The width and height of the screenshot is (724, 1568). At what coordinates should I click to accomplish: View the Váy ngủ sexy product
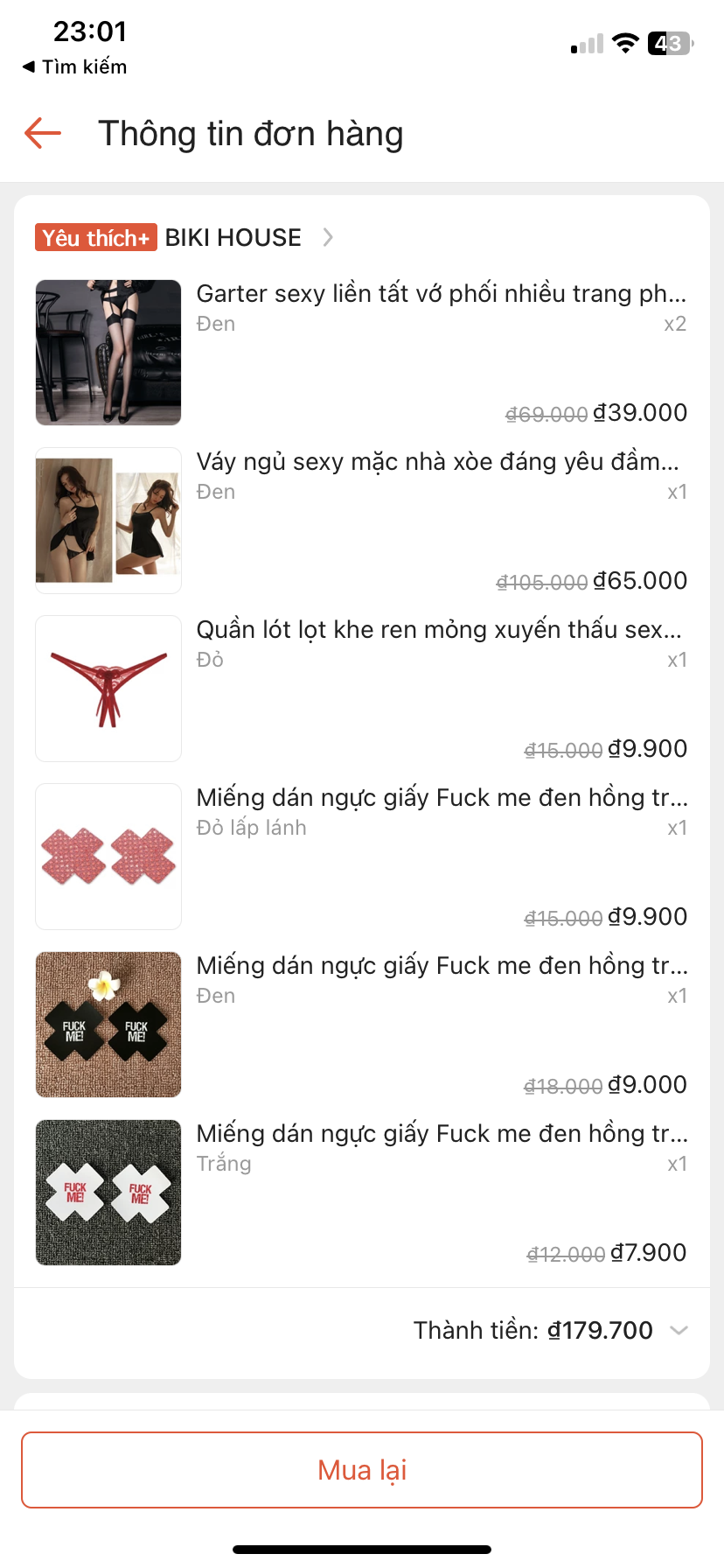437,462
